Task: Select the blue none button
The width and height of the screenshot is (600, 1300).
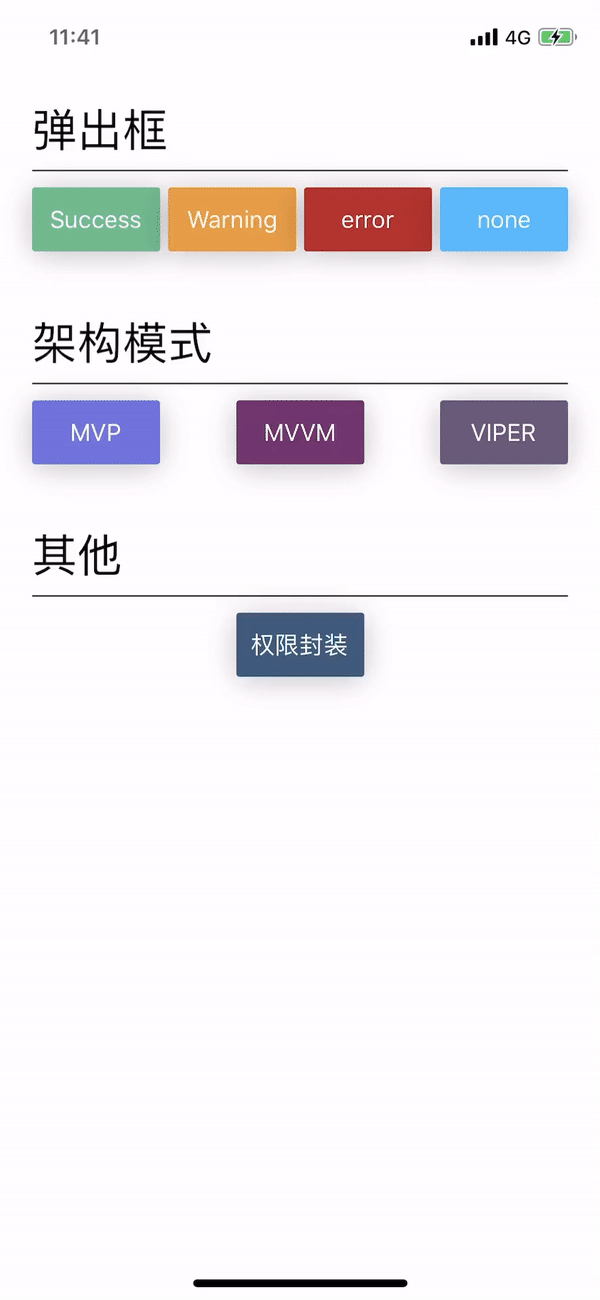Action: coord(504,219)
